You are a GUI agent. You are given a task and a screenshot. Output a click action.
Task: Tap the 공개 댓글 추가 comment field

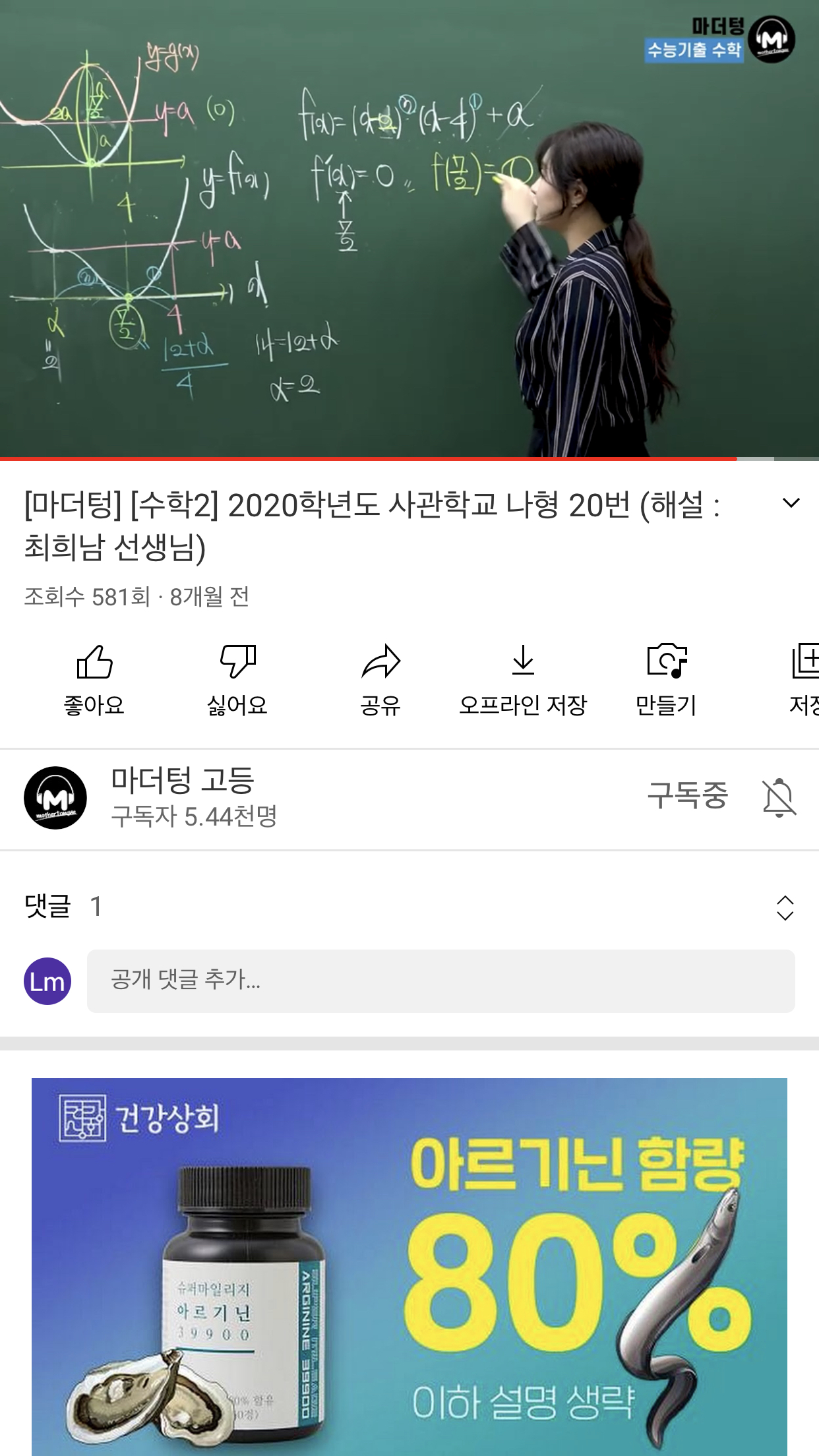(x=440, y=981)
